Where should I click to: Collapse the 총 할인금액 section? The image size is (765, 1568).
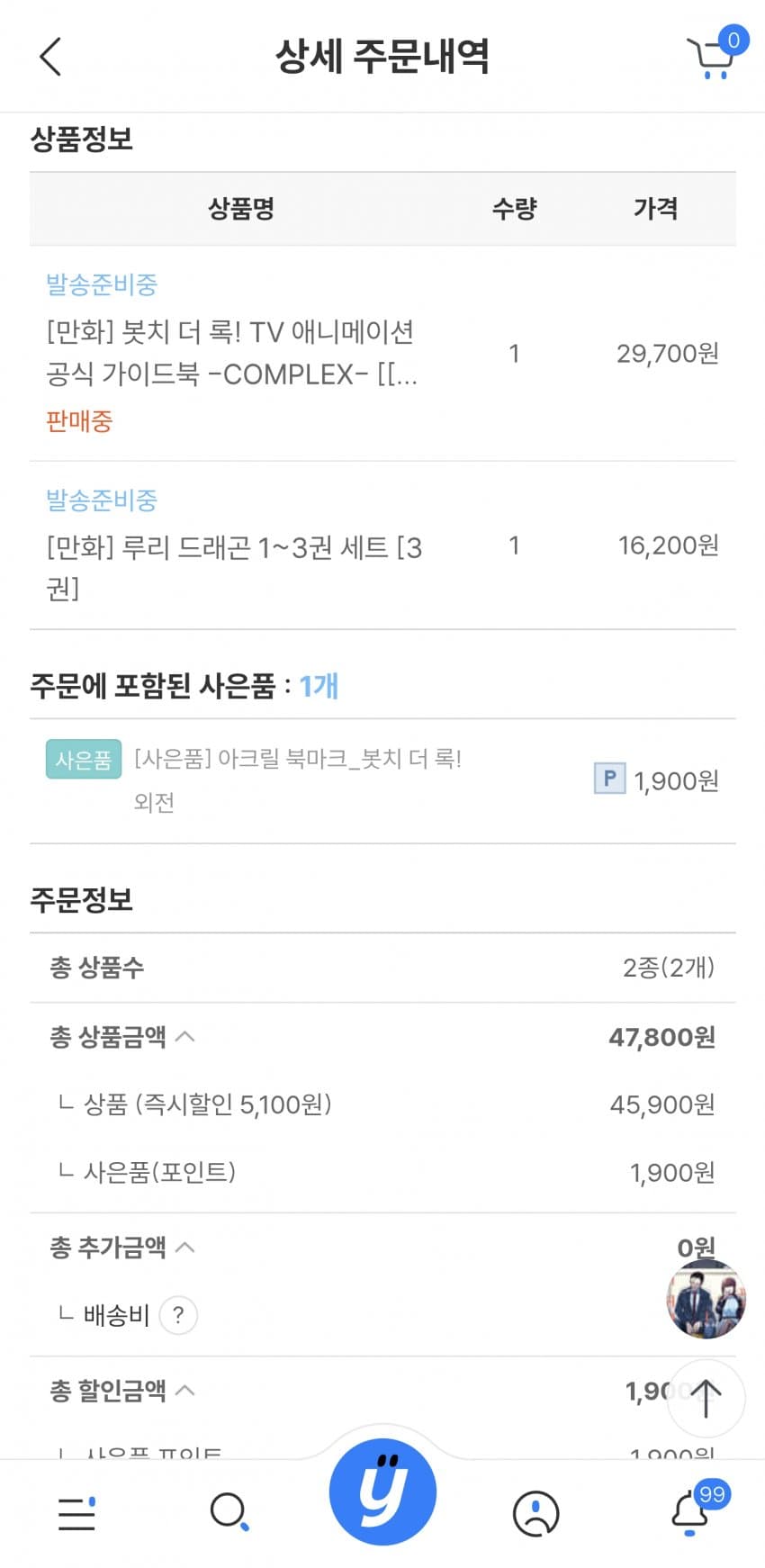(x=185, y=1391)
